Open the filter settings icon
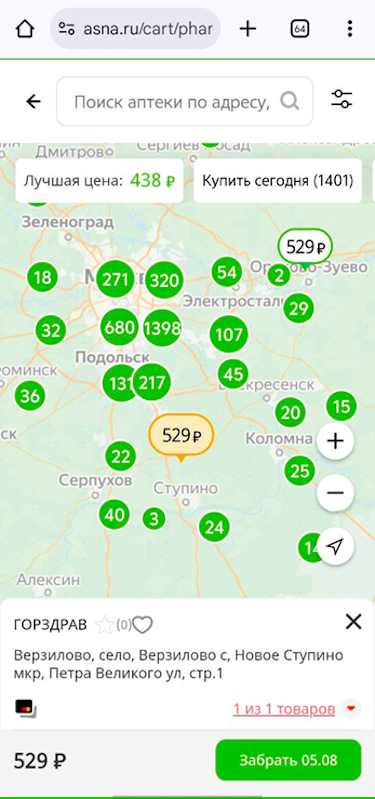This screenshot has width=375, height=799. 341,98
